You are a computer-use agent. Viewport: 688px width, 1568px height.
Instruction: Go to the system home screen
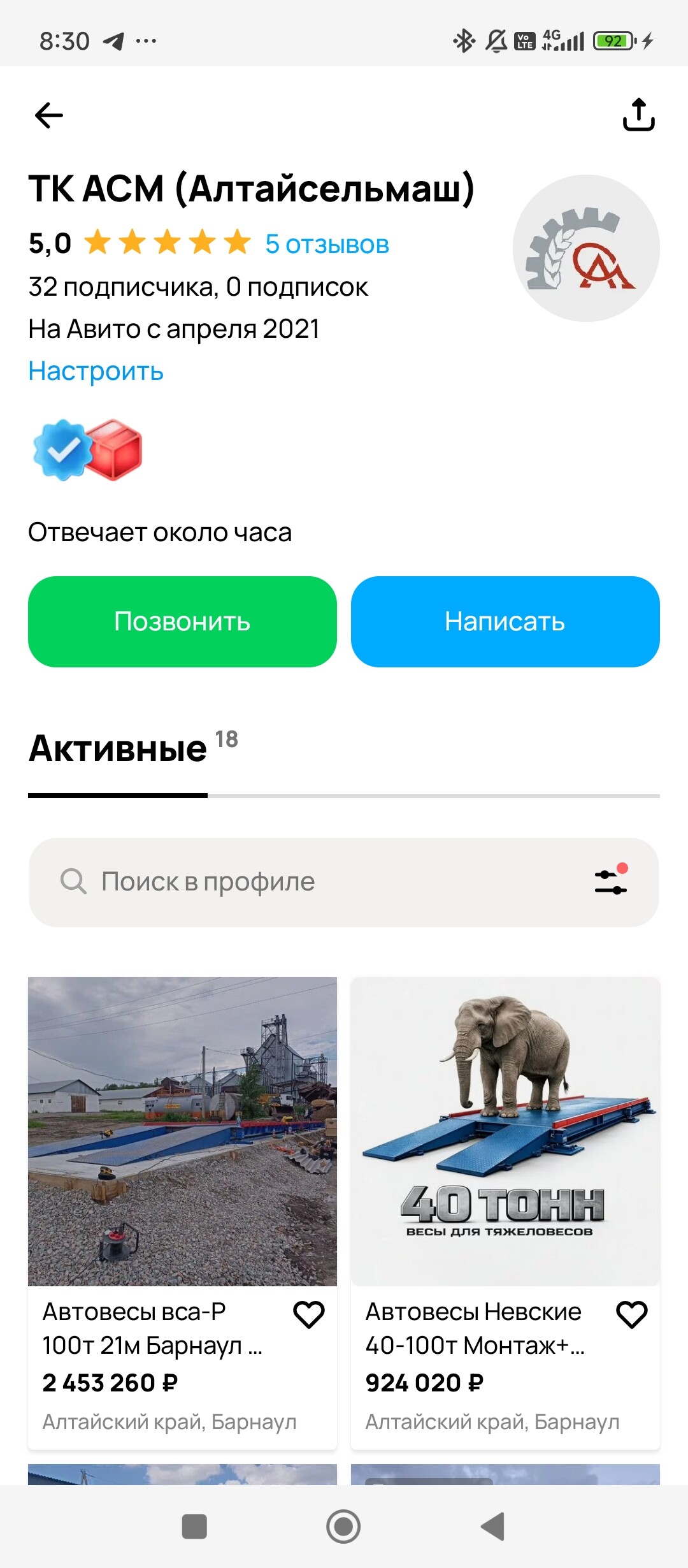[343, 1527]
